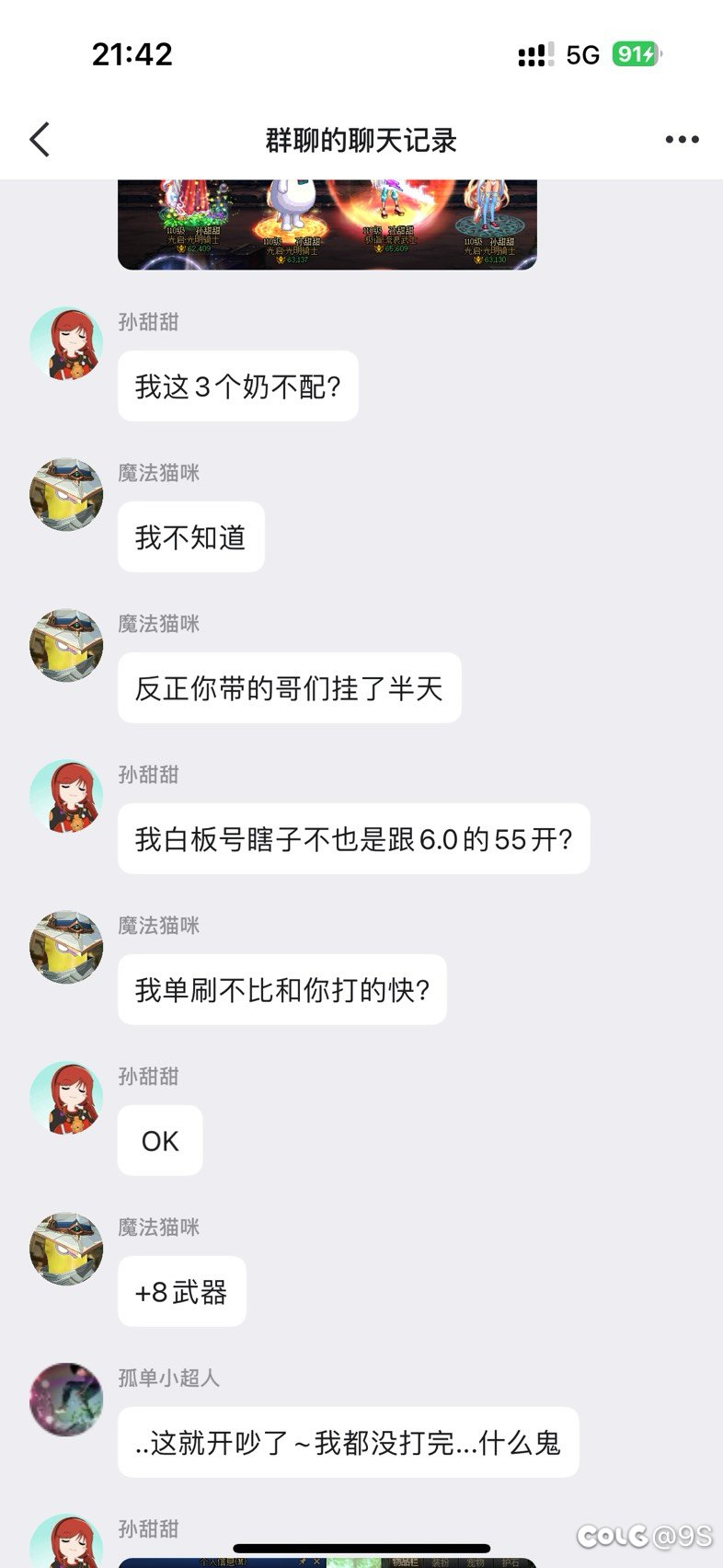Go back from the chat record
The height and width of the screenshot is (1568, 723).
[x=40, y=140]
